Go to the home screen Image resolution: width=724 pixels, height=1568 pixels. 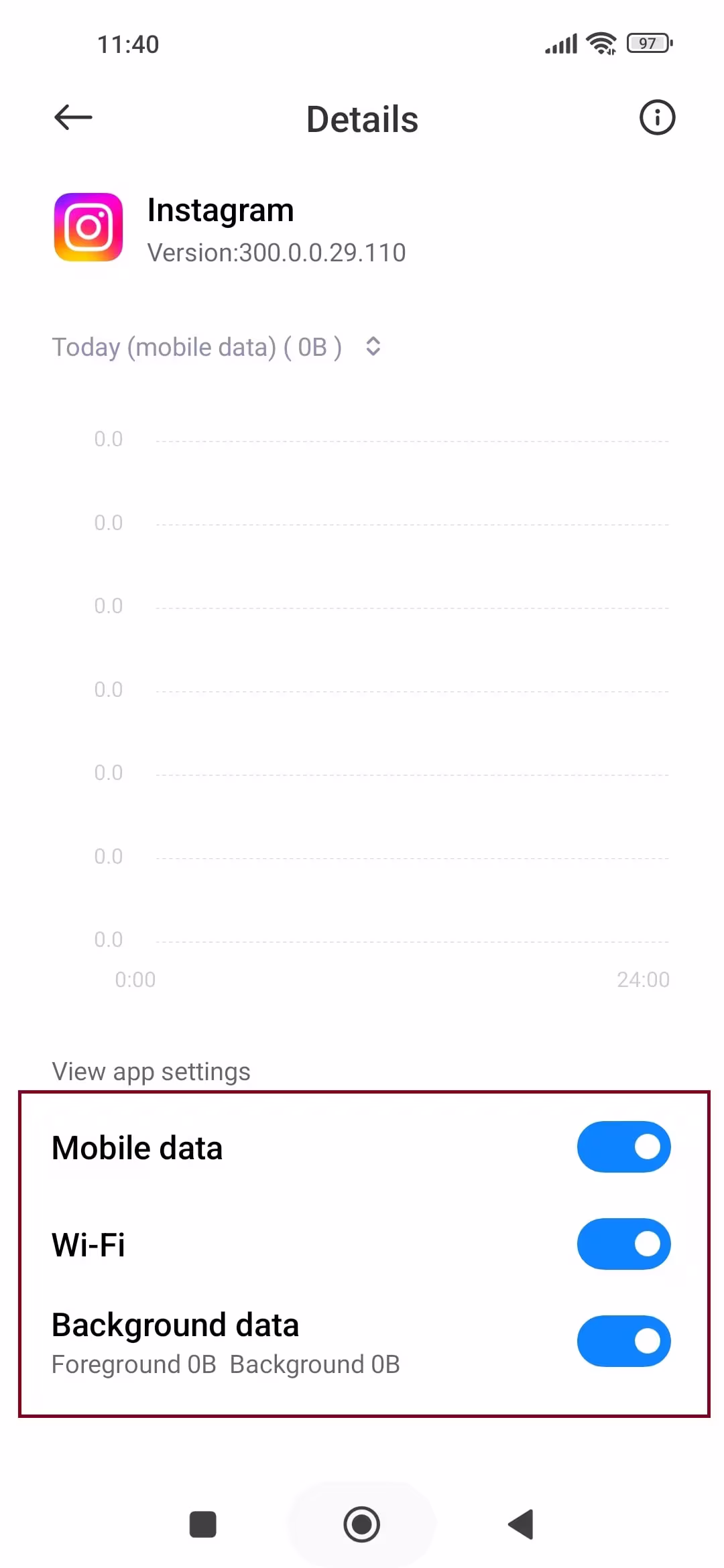coord(362,1524)
